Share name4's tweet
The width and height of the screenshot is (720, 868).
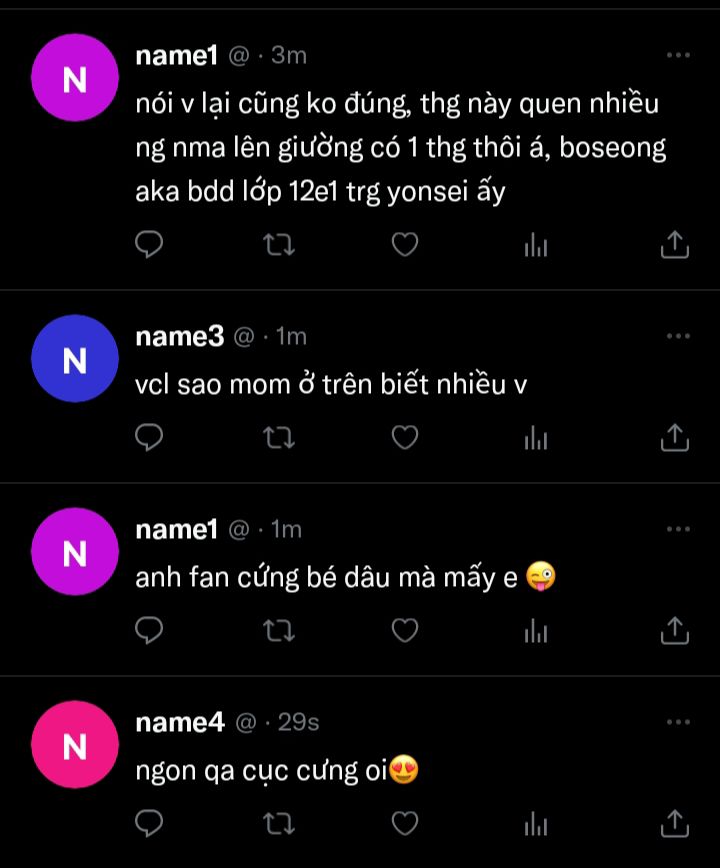coord(676,822)
